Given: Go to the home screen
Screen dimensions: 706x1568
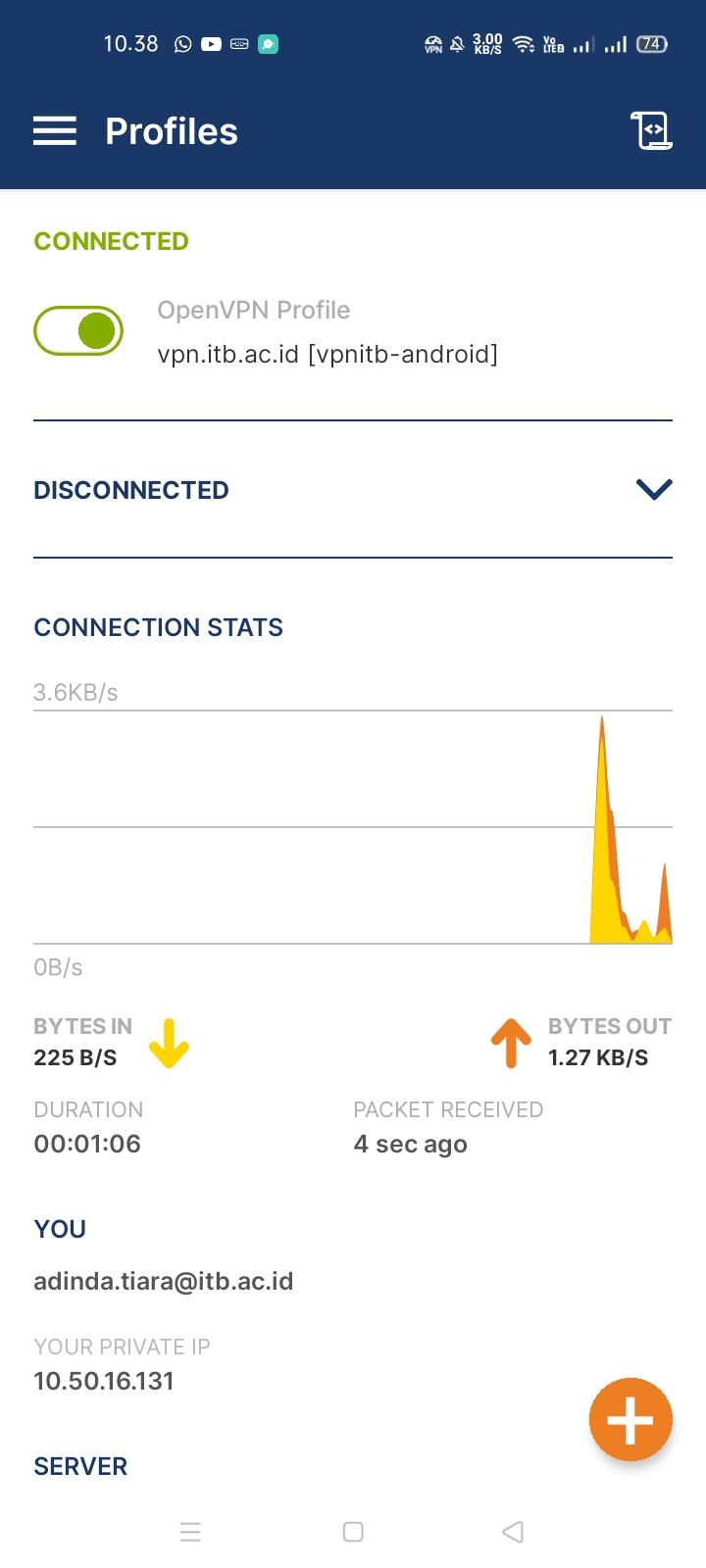Looking at the screenshot, I should tap(353, 1532).
